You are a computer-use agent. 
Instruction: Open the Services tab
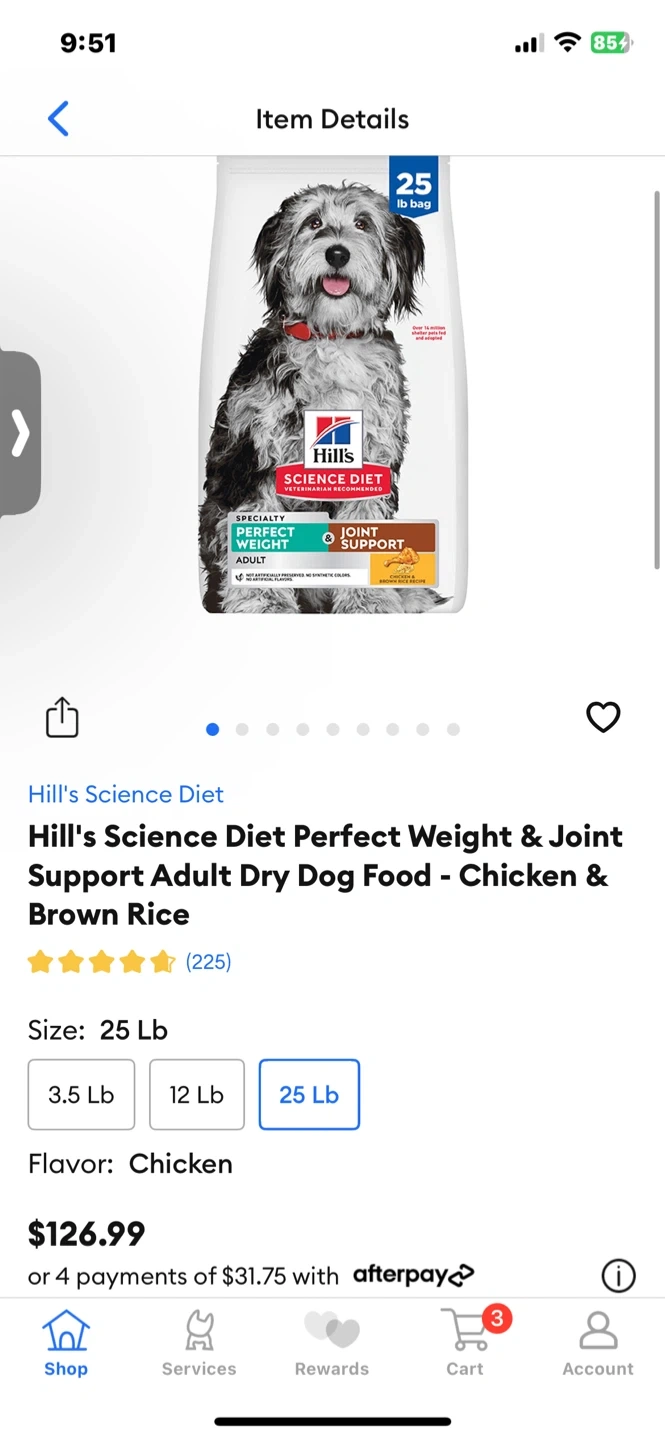(x=199, y=1344)
